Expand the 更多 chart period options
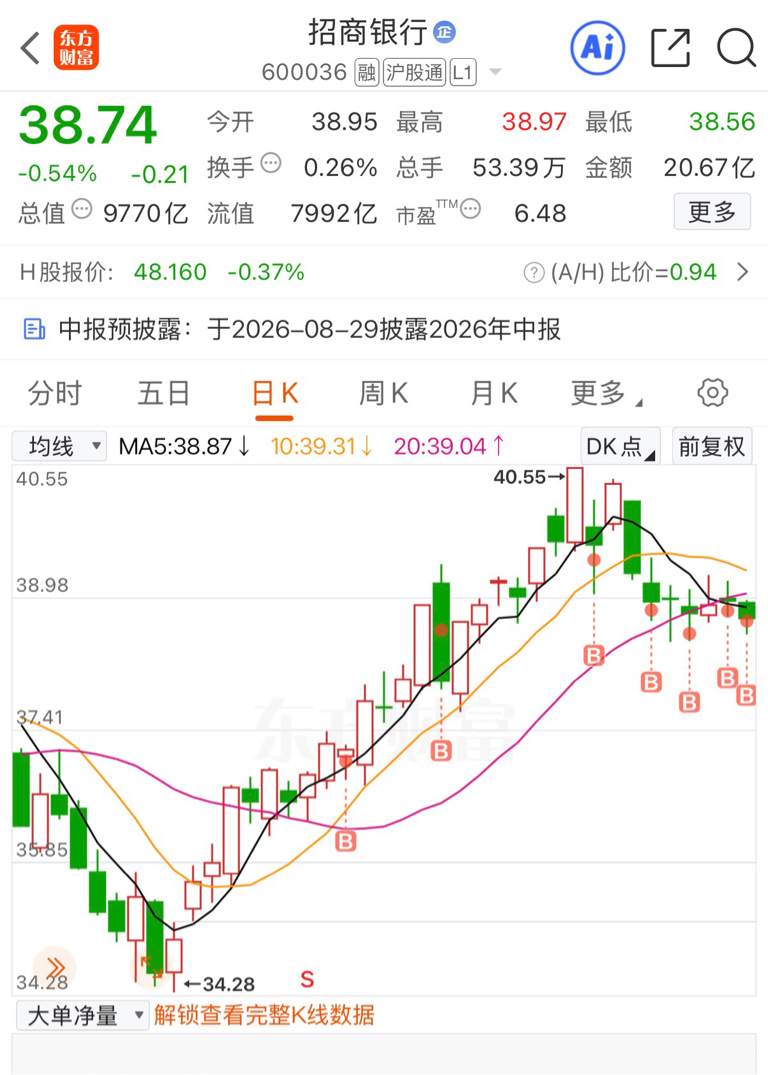The width and height of the screenshot is (768, 1075). [x=606, y=394]
